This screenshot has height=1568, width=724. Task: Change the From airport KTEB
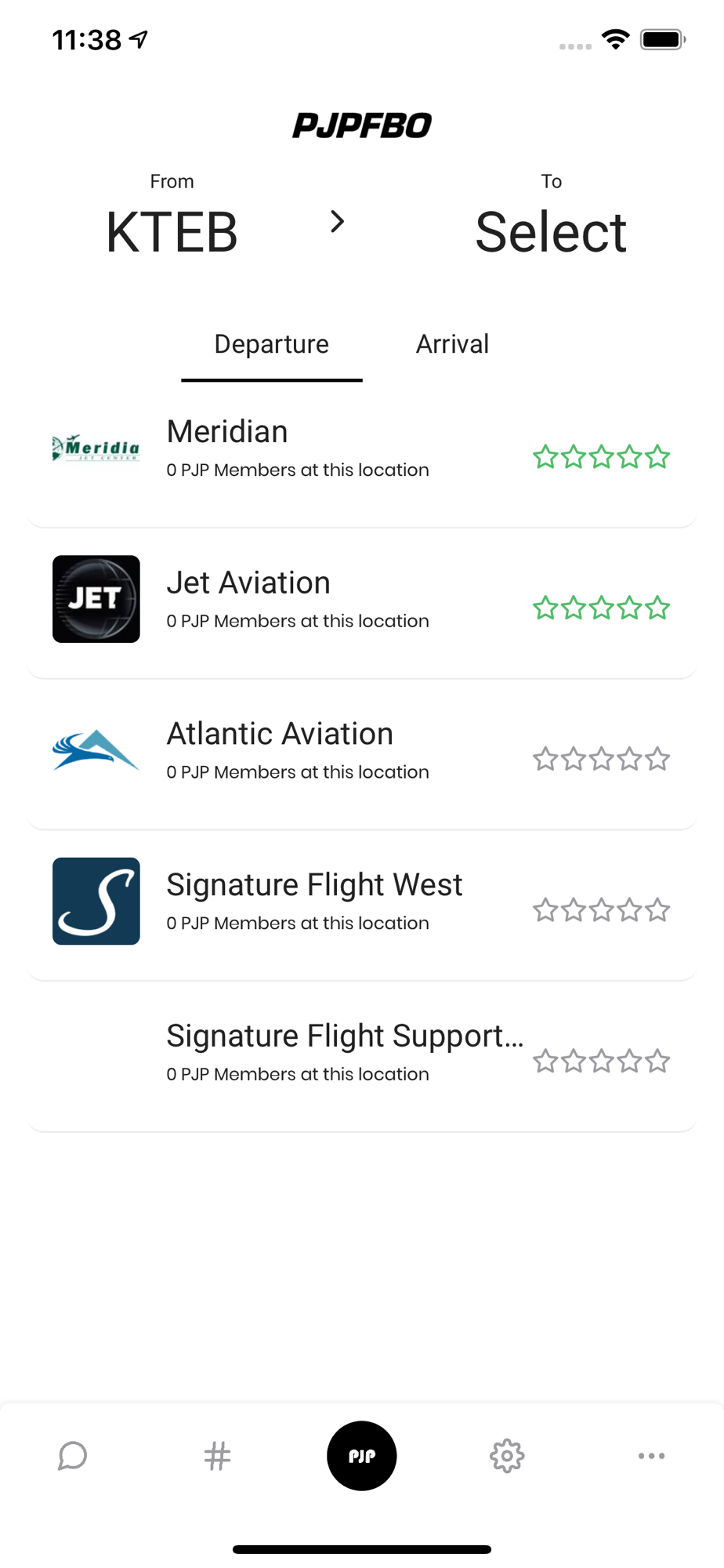tap(172, 232)
